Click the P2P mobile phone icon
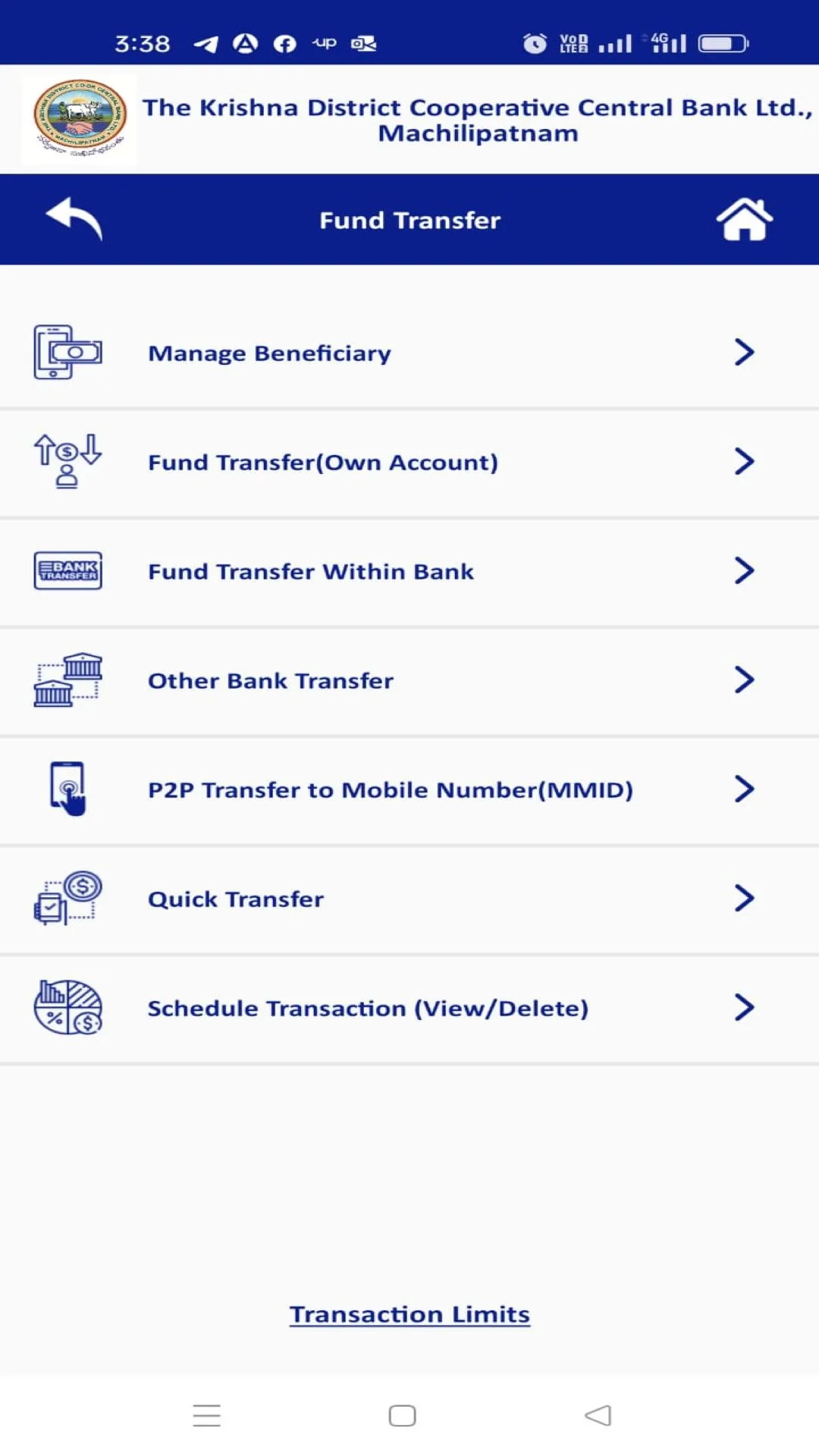The image size is (819, 1456). [67, 789]
